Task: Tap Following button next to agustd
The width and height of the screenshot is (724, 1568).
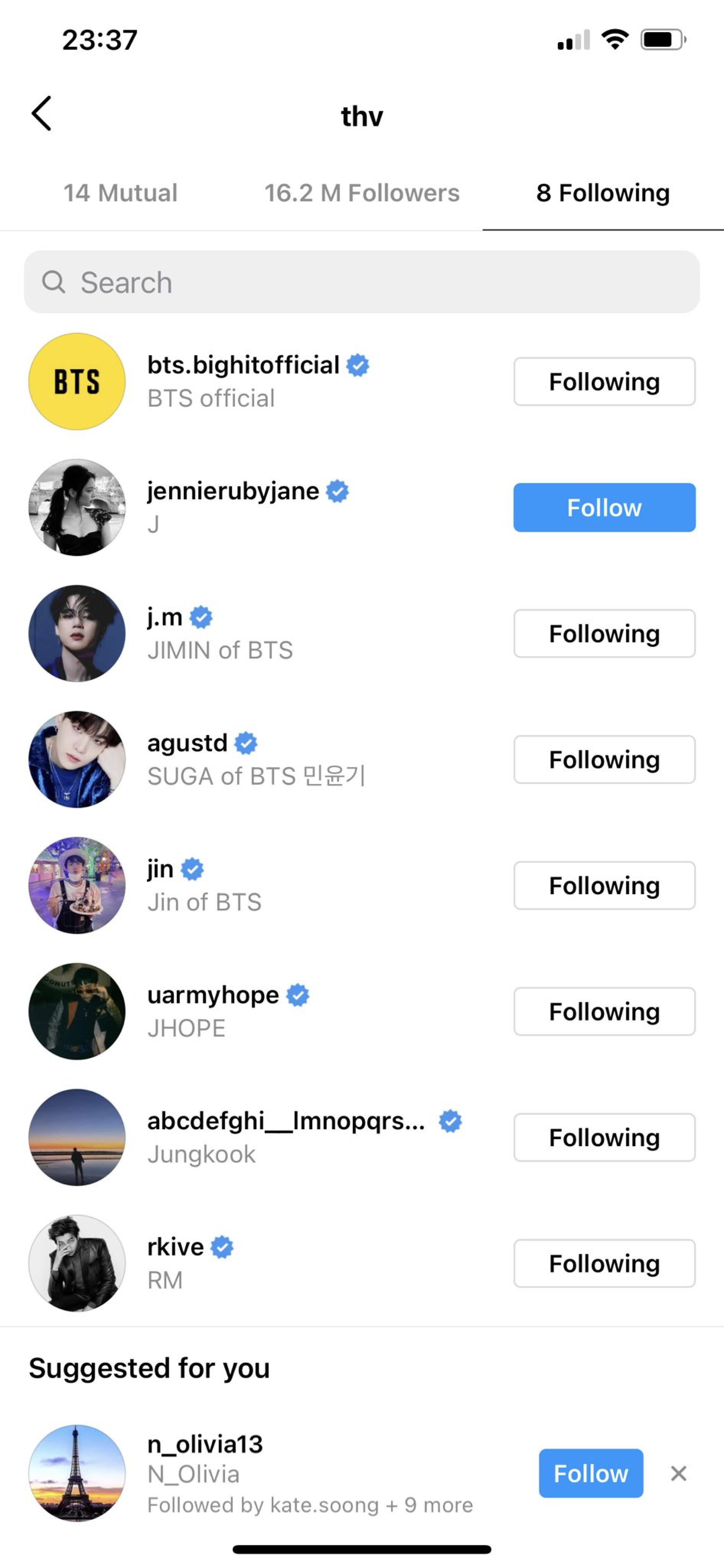Action: tap(604, 759)
